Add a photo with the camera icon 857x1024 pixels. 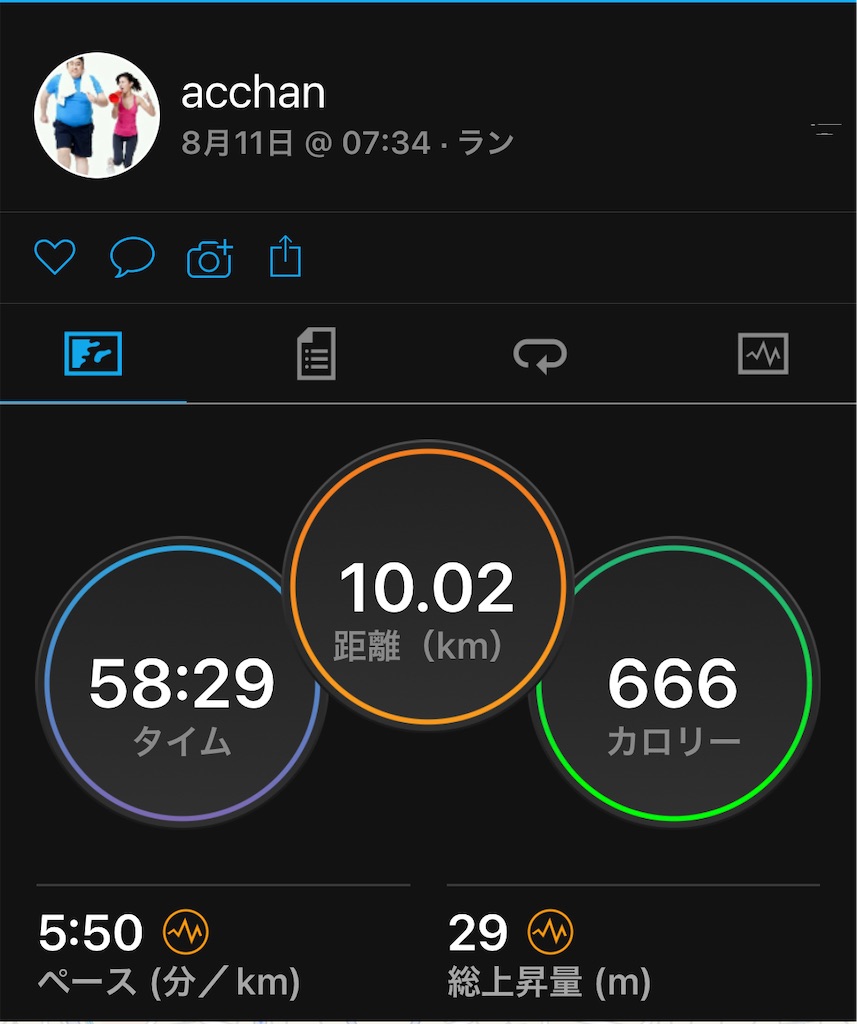(x=210, y=259)
